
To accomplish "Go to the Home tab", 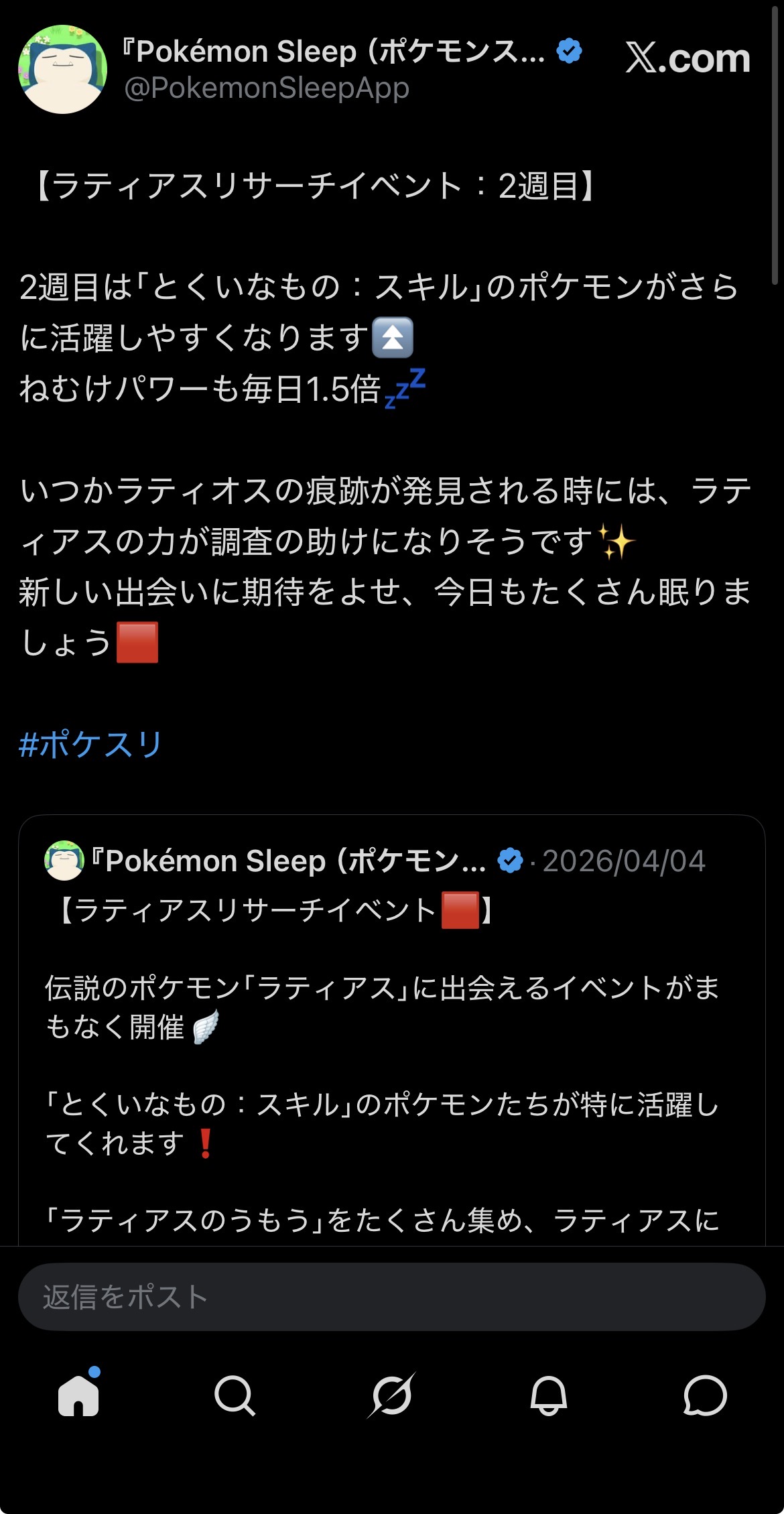I will (79, 1395).
